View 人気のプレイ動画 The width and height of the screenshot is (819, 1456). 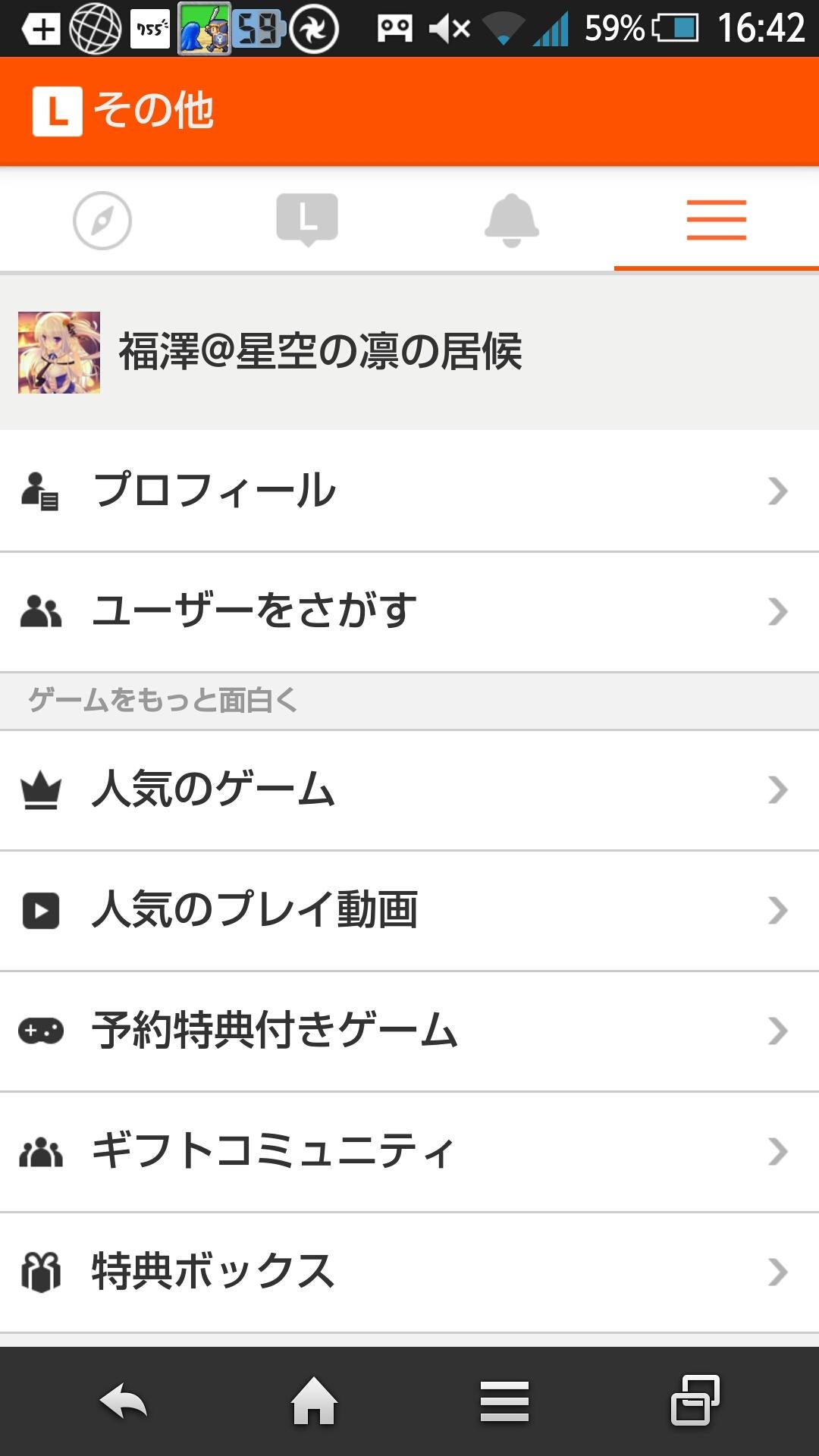click(409, 910)
